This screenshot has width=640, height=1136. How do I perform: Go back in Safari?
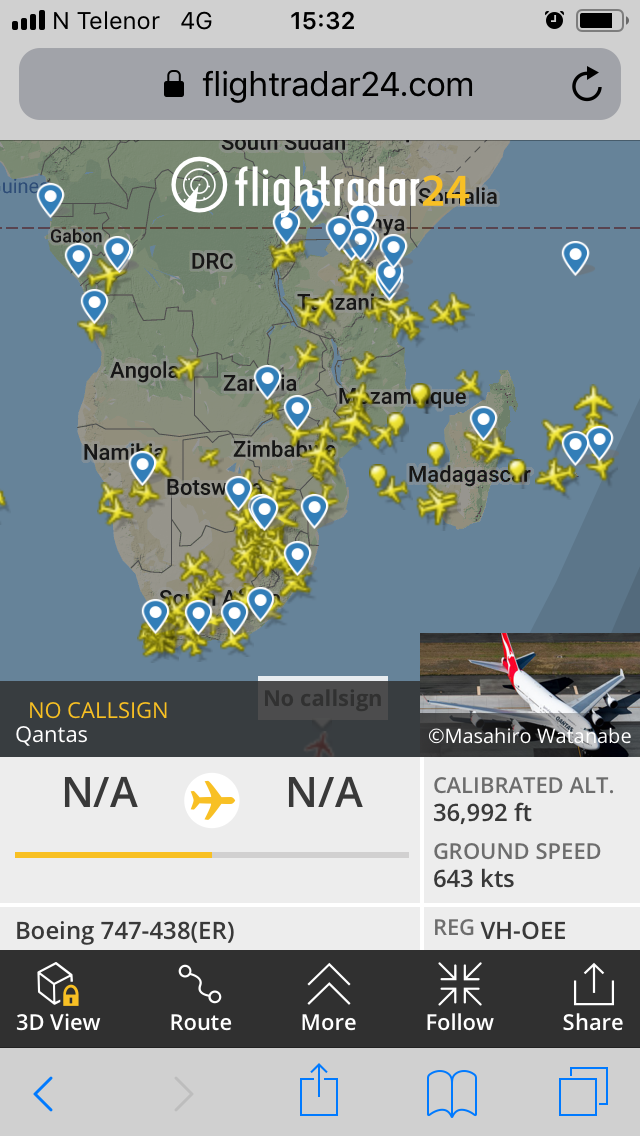43,1093
